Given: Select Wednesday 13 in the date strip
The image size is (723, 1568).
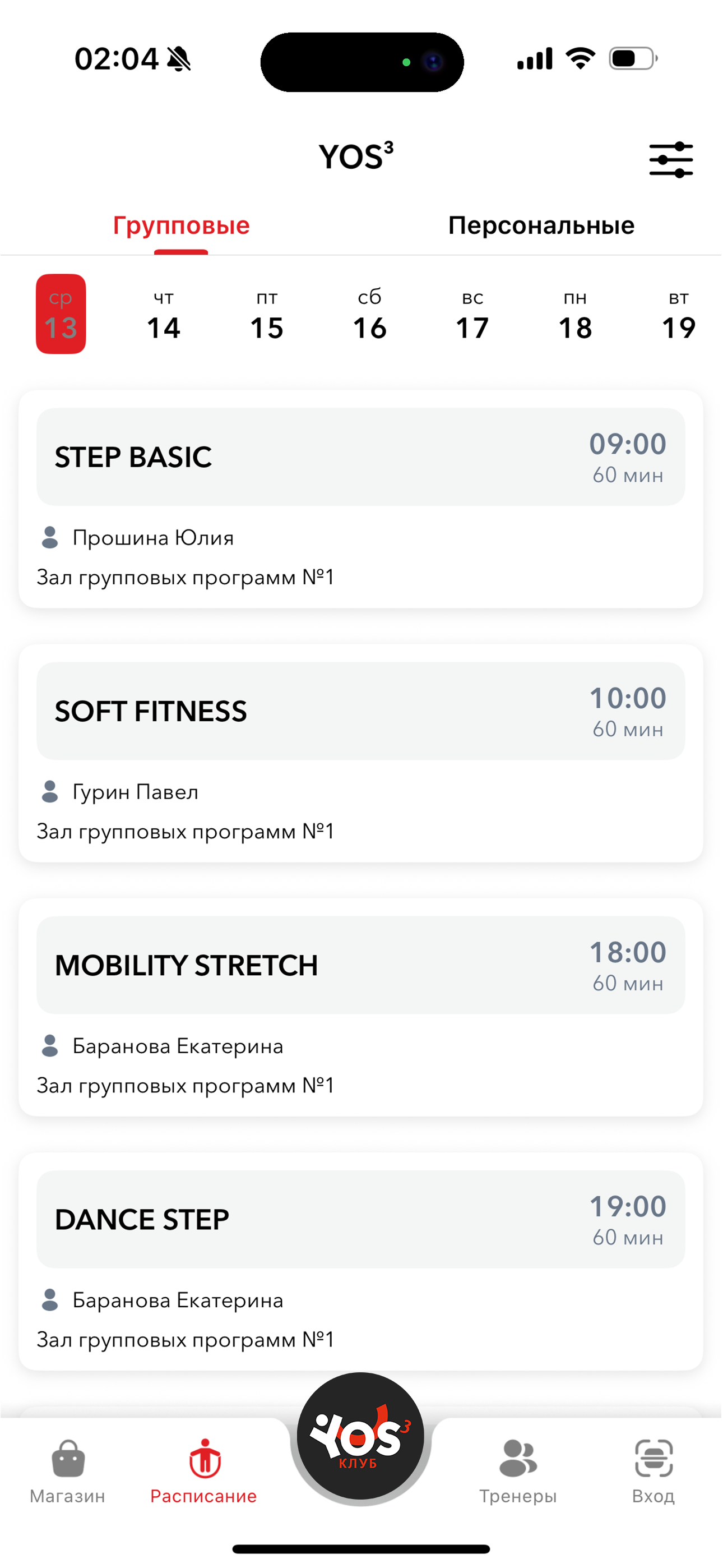Looking at the screenshot, I should 61,314.
